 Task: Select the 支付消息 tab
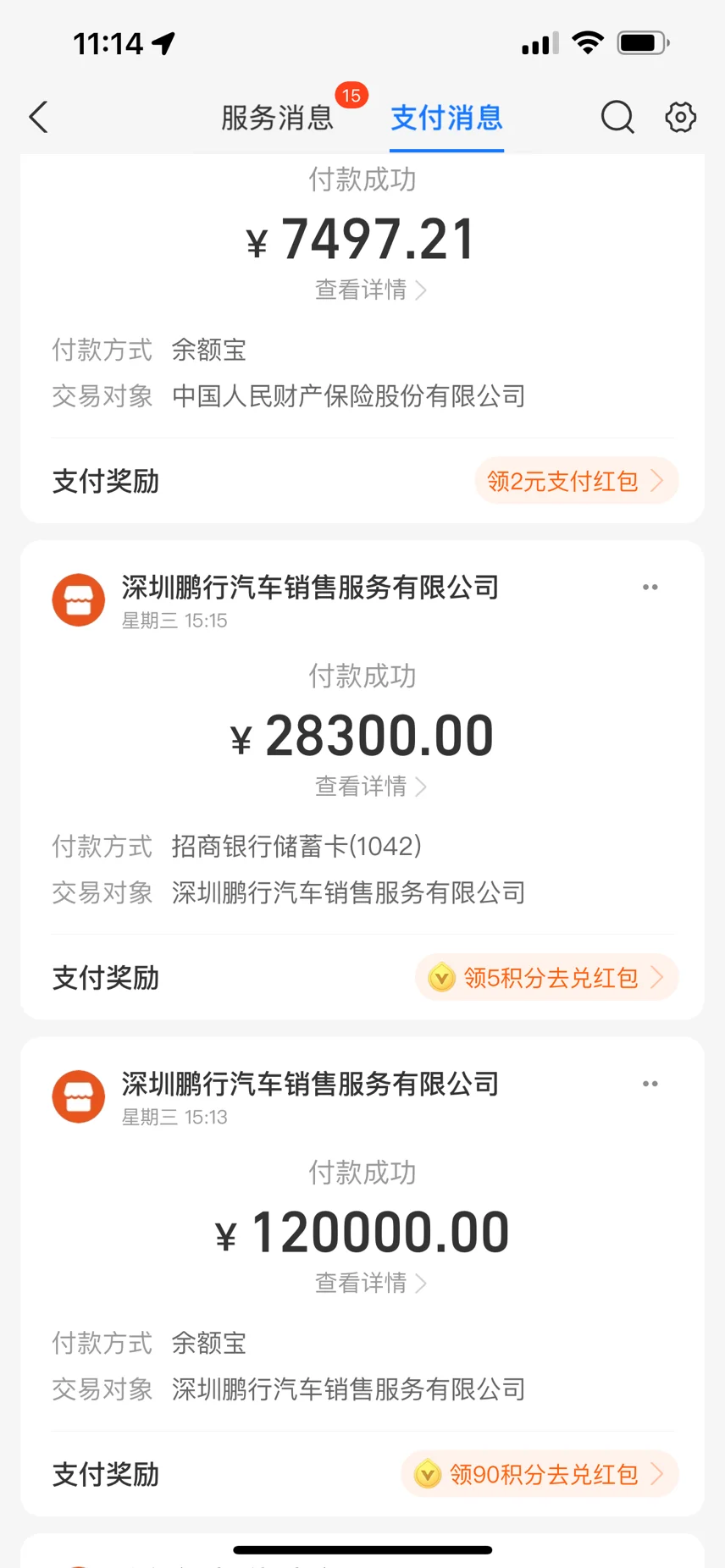pyautogui.click(x=446, y=118)
